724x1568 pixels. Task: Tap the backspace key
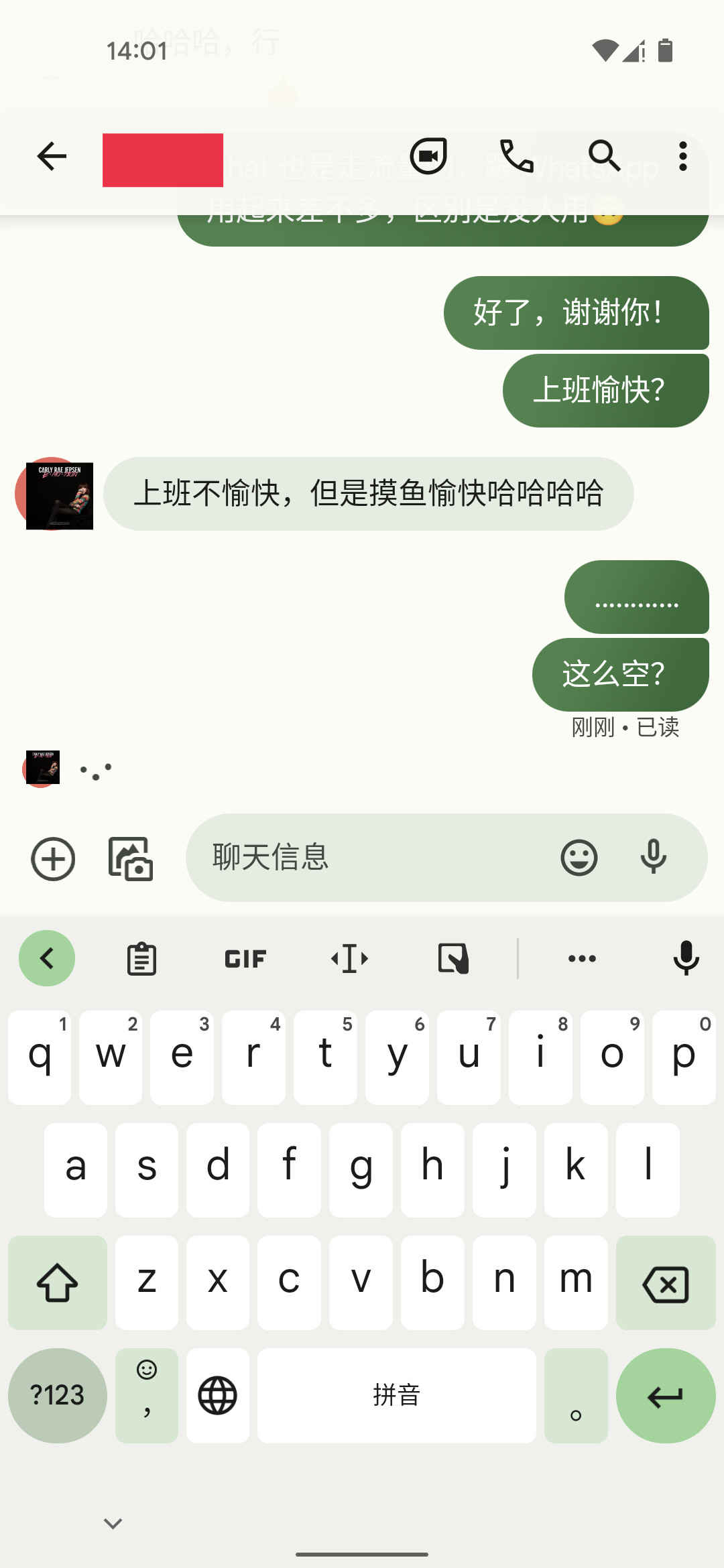(x=665, y=1283)
